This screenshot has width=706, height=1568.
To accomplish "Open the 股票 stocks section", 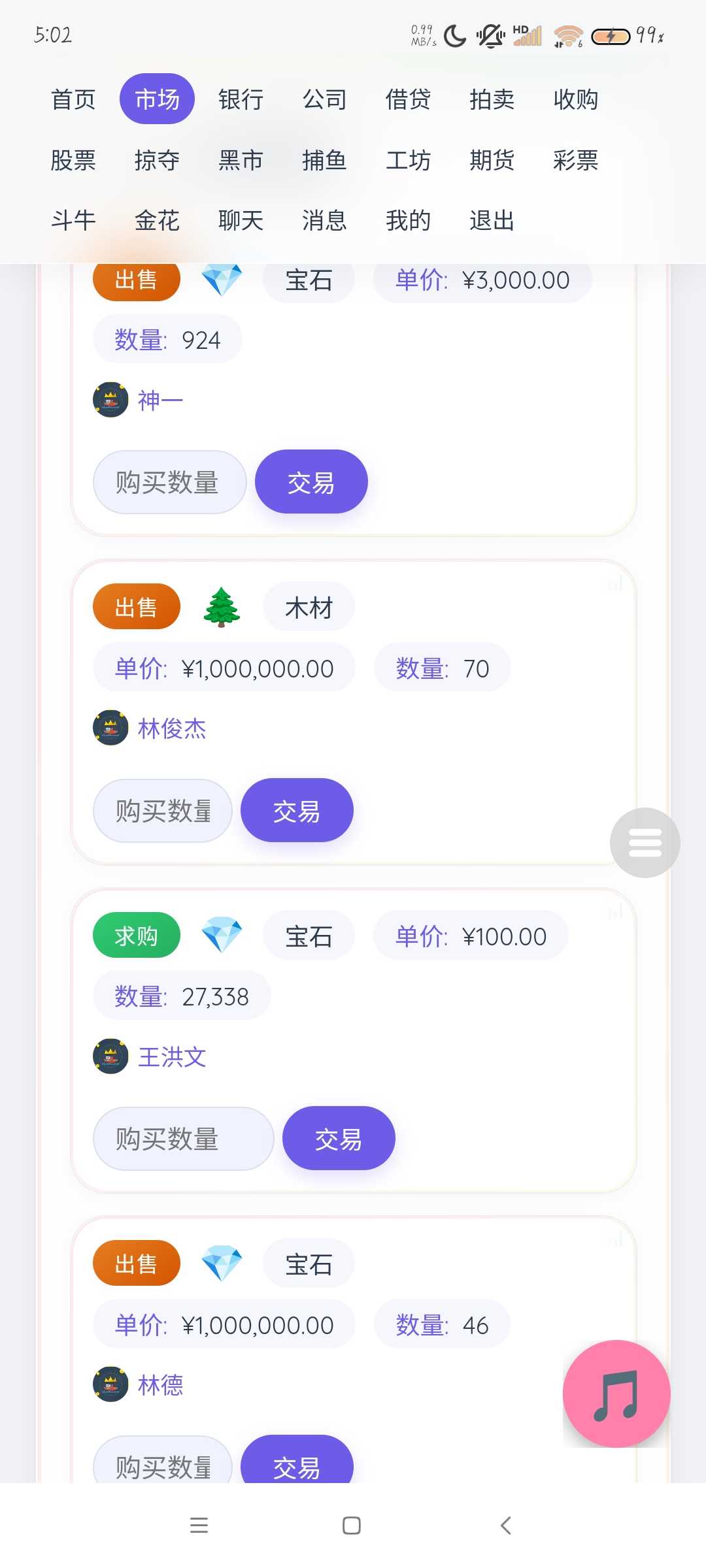I will 73,160.
